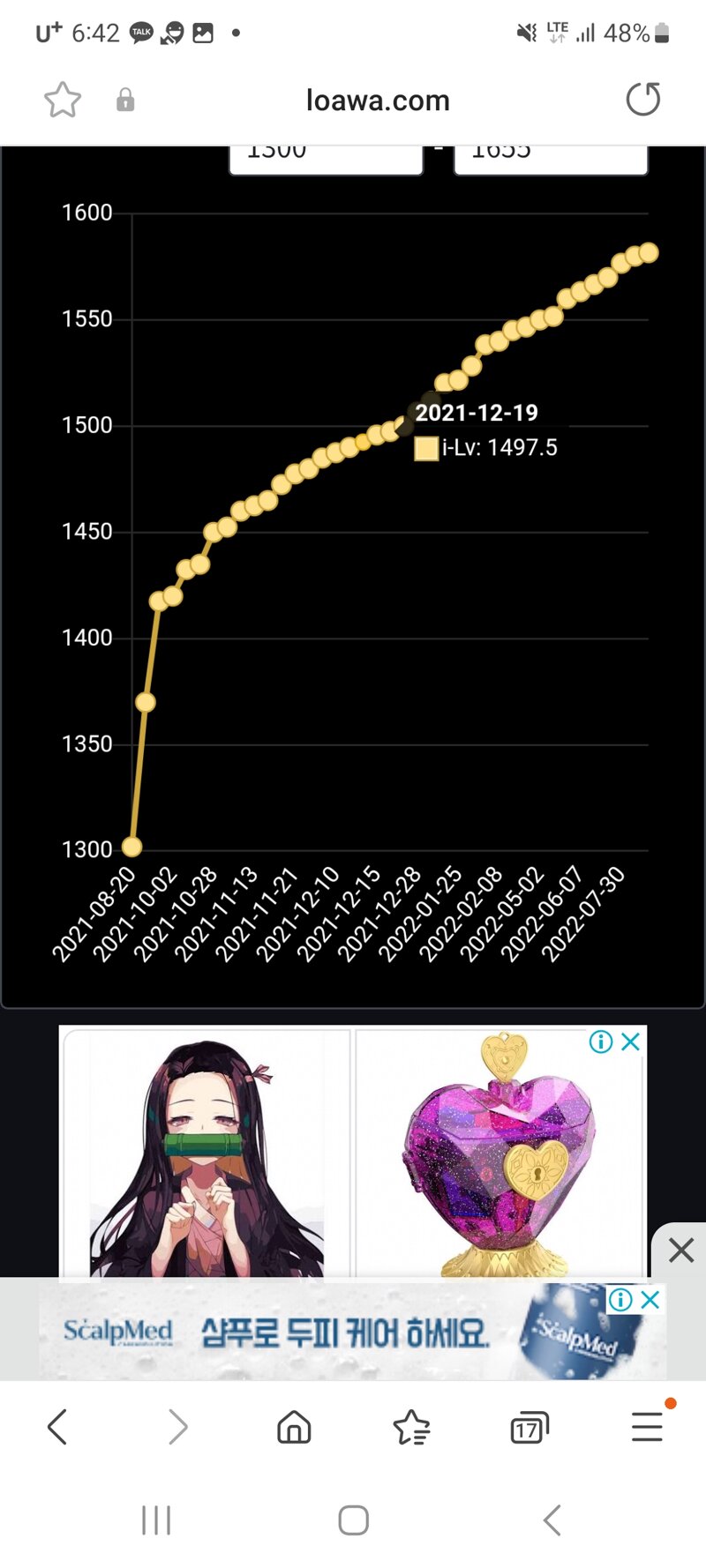
Task: Close the product ad with its X
Action: pos(631,1042)
